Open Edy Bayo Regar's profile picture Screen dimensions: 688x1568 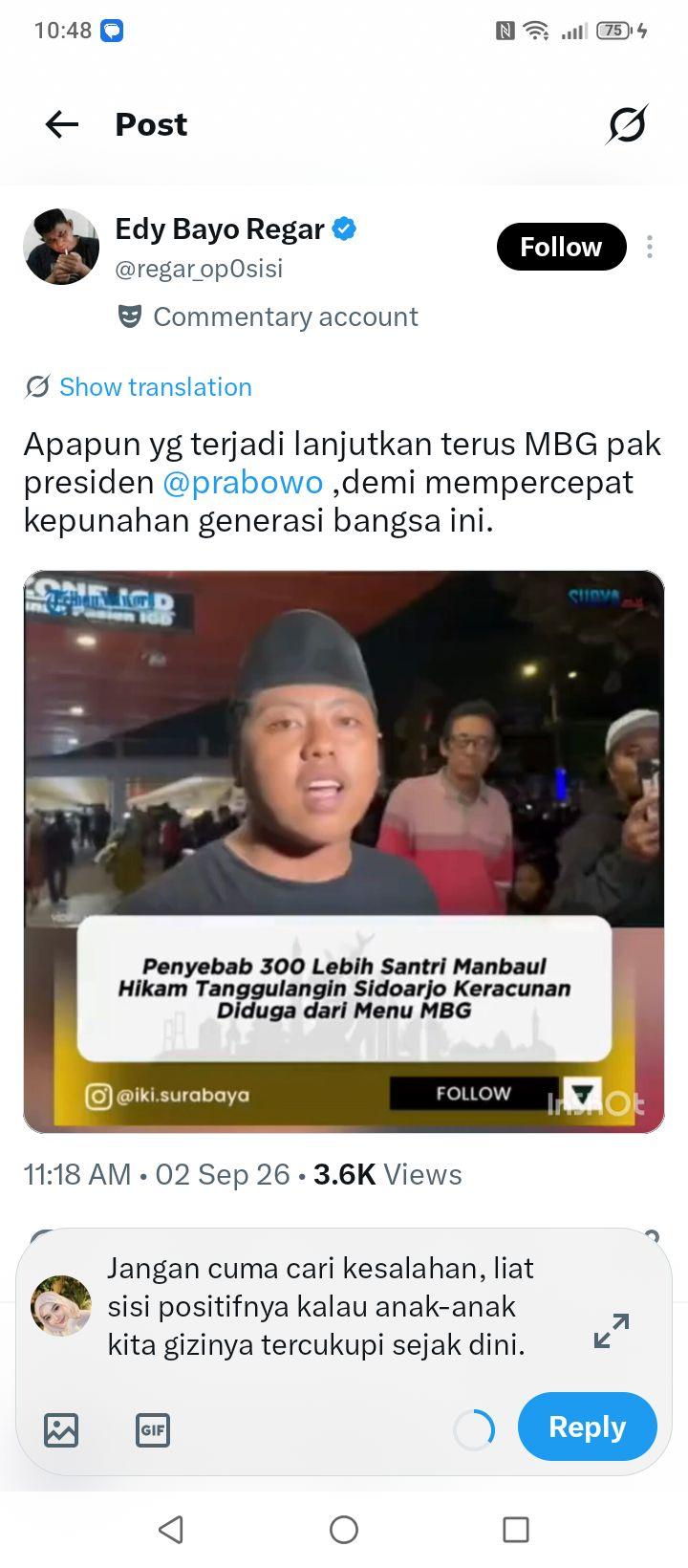pos(61,247)
